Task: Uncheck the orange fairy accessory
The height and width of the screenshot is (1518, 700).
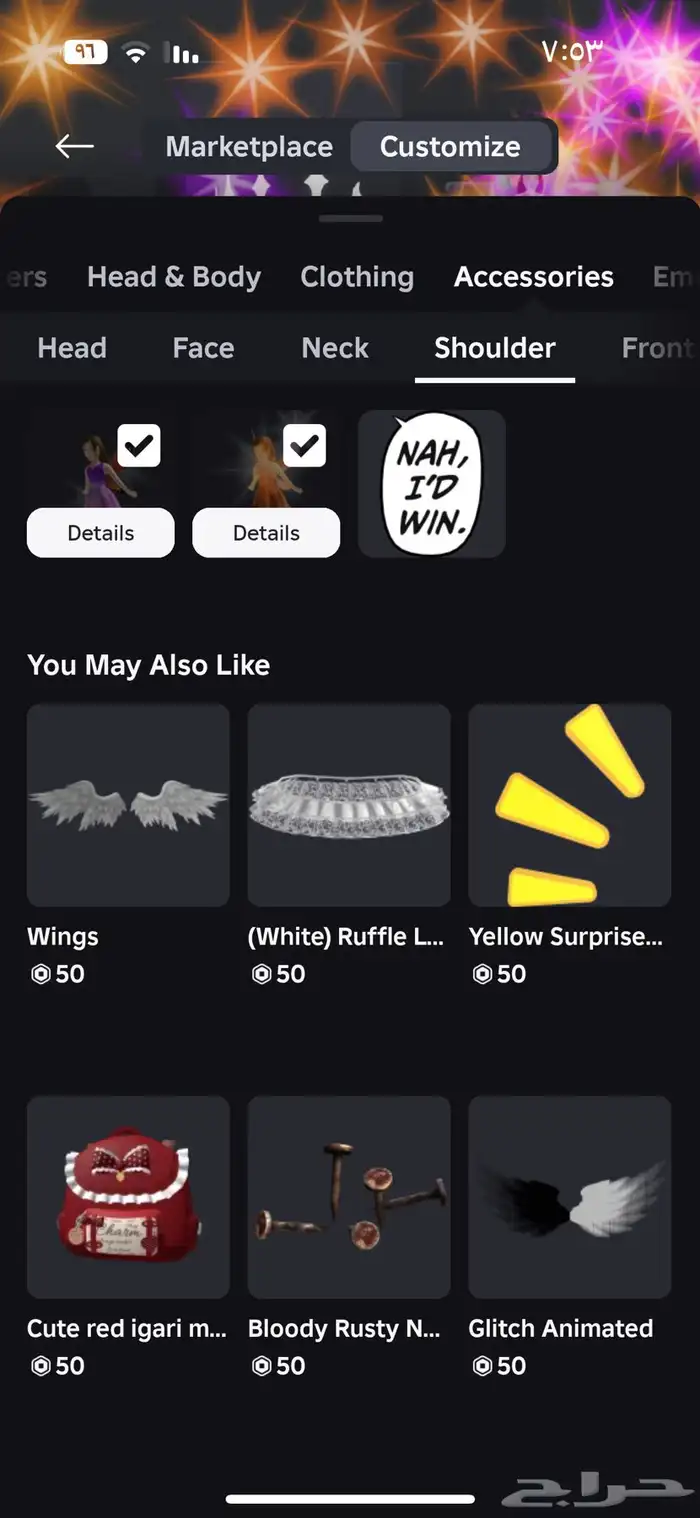Action: 304,446
